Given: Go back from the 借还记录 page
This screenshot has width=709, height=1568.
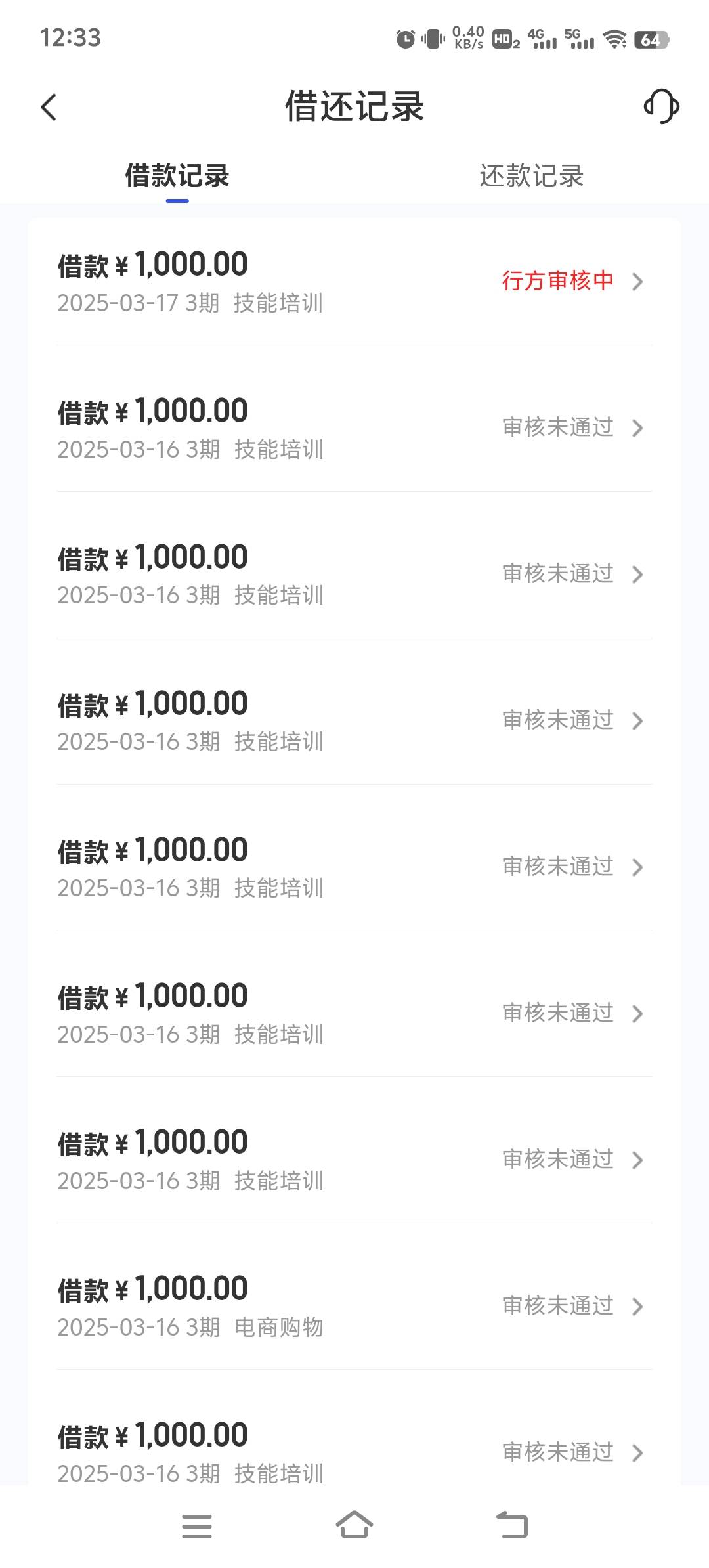Looking at the screenshot, I should (49, 107).
